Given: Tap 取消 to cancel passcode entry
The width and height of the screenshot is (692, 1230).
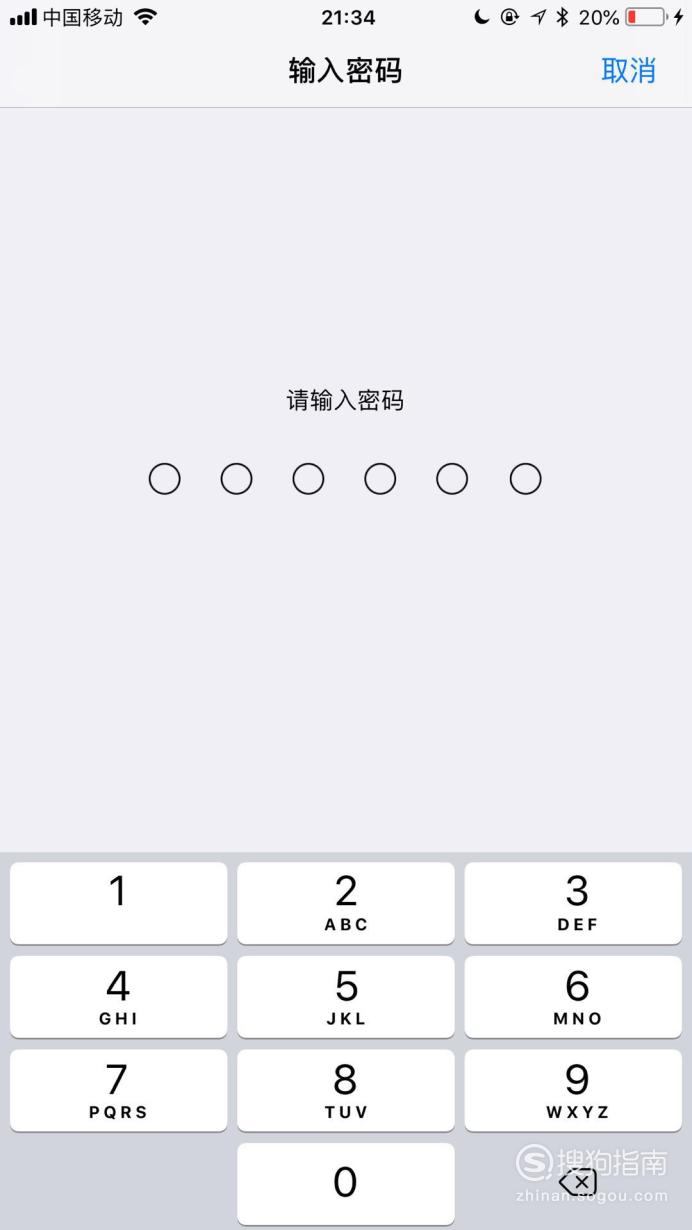Looking at the screenshot, I should 628,70.
